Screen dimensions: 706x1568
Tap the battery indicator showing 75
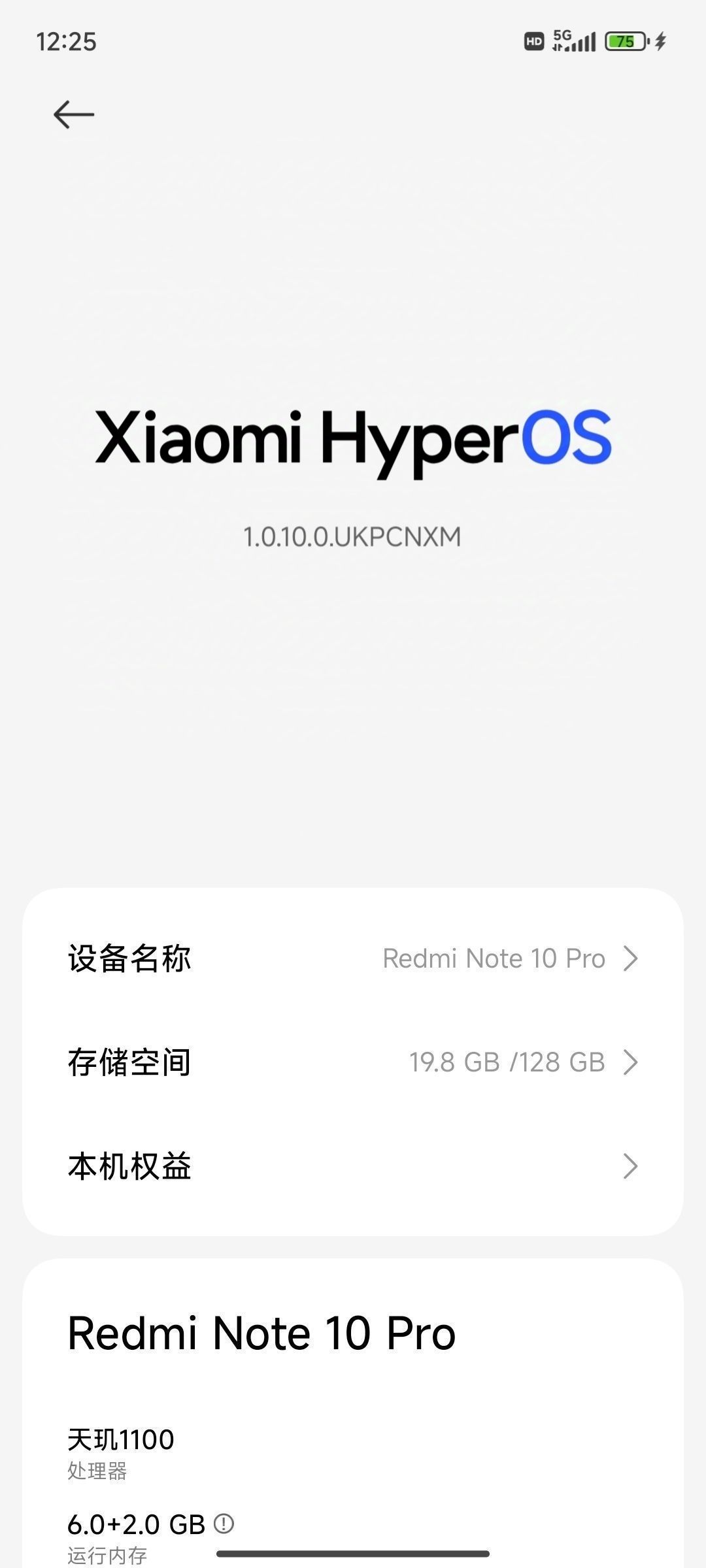(626, 42)
